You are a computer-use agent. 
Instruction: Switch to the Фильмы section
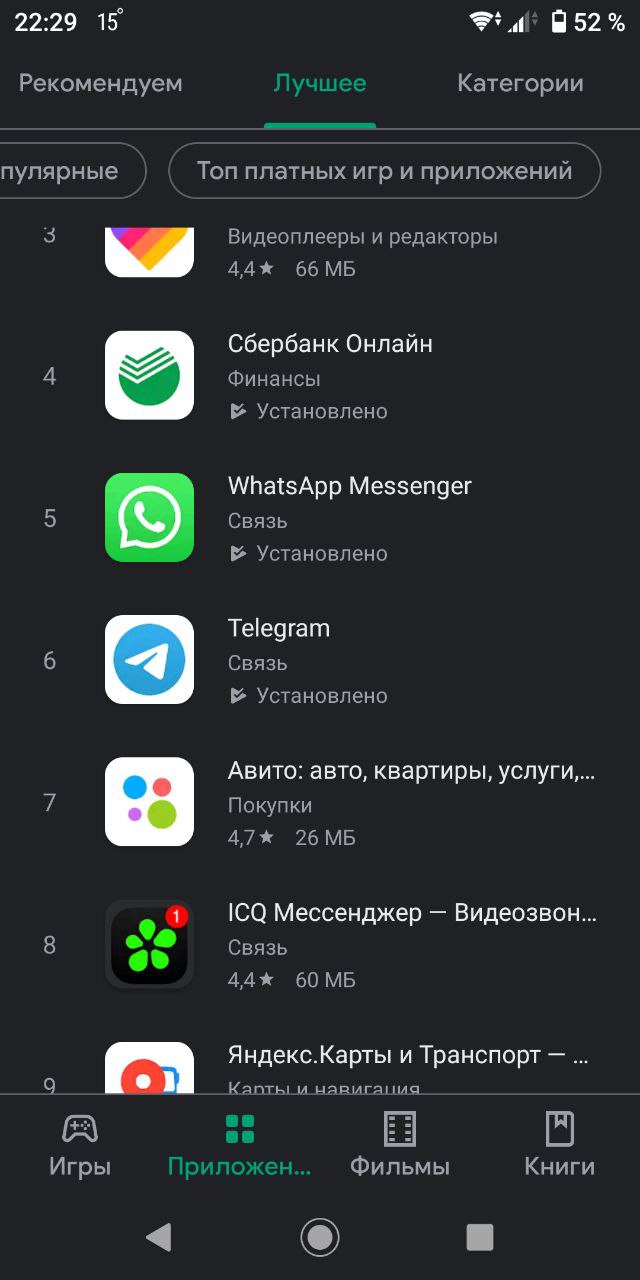click(x=400, y=1145)
